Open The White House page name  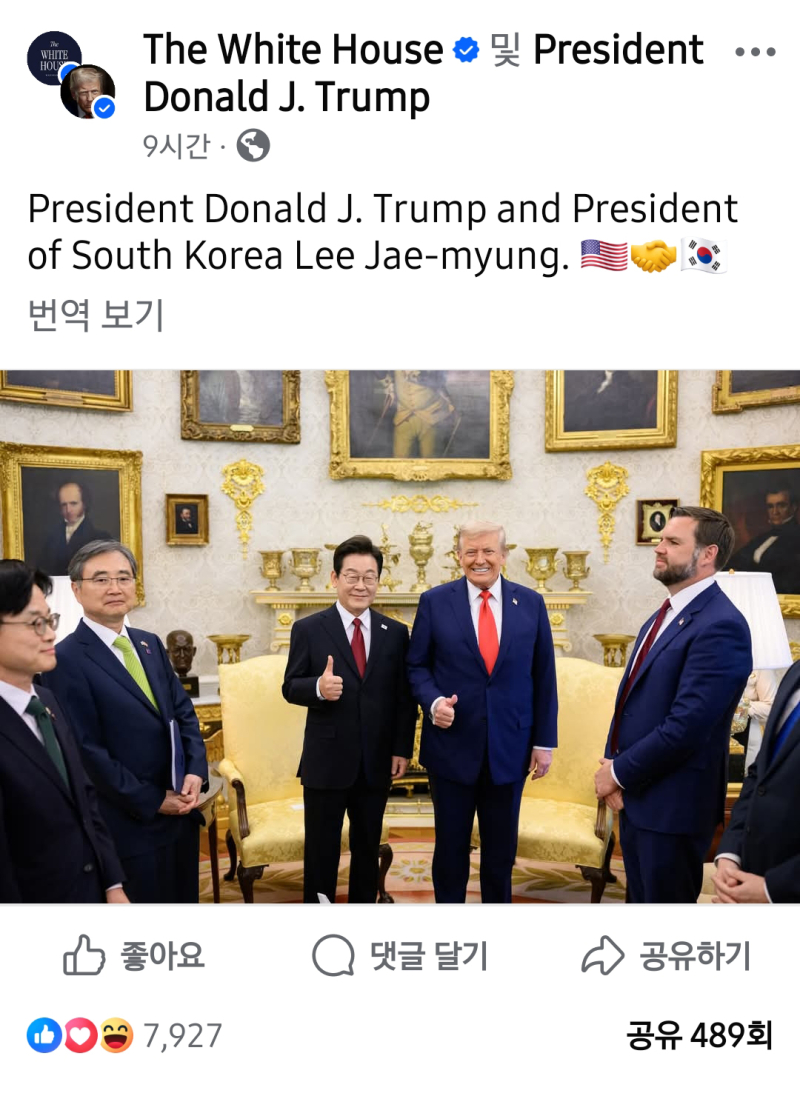pos(292,50)
